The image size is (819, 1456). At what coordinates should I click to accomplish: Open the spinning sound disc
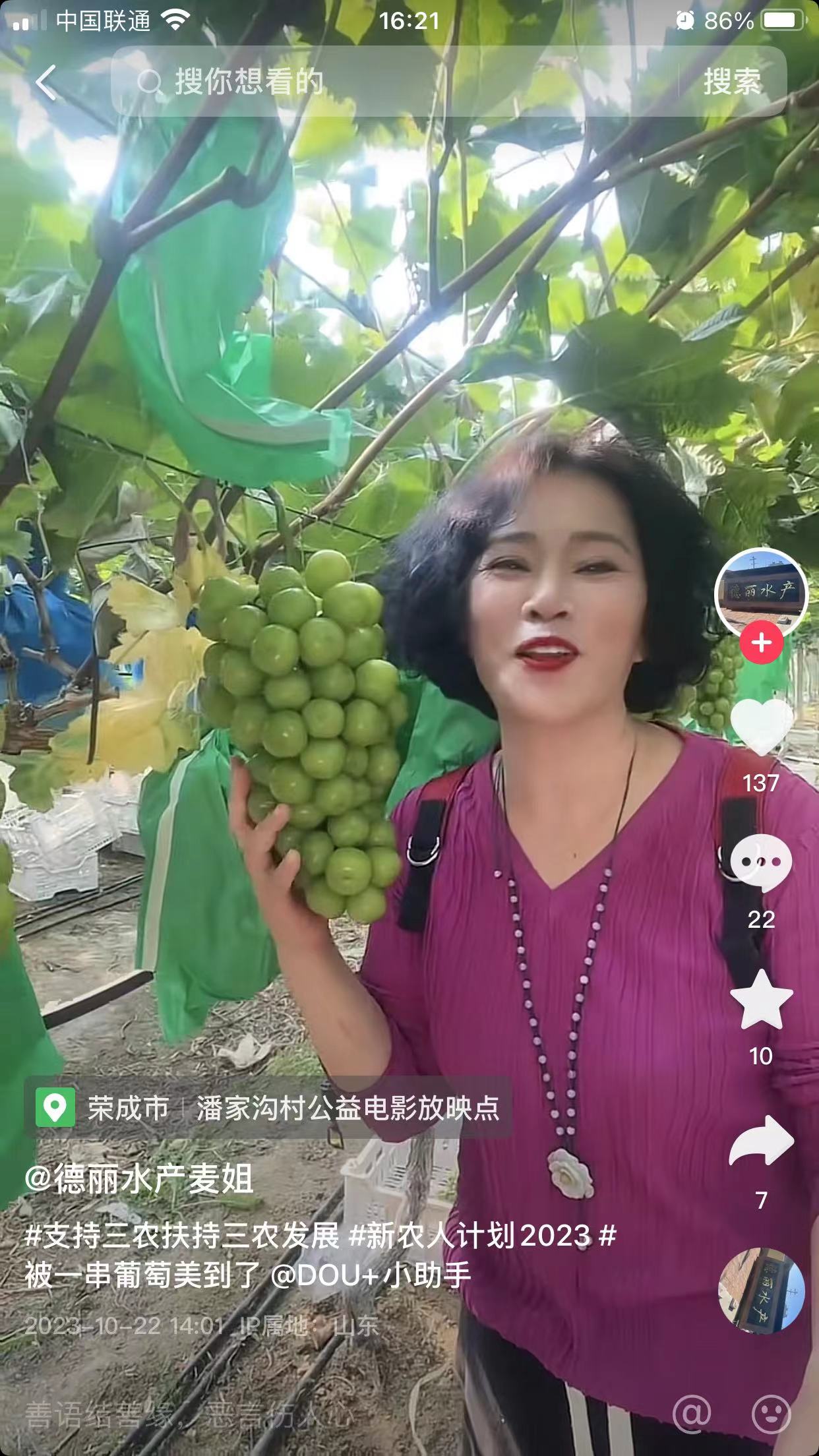point(762,1291)
